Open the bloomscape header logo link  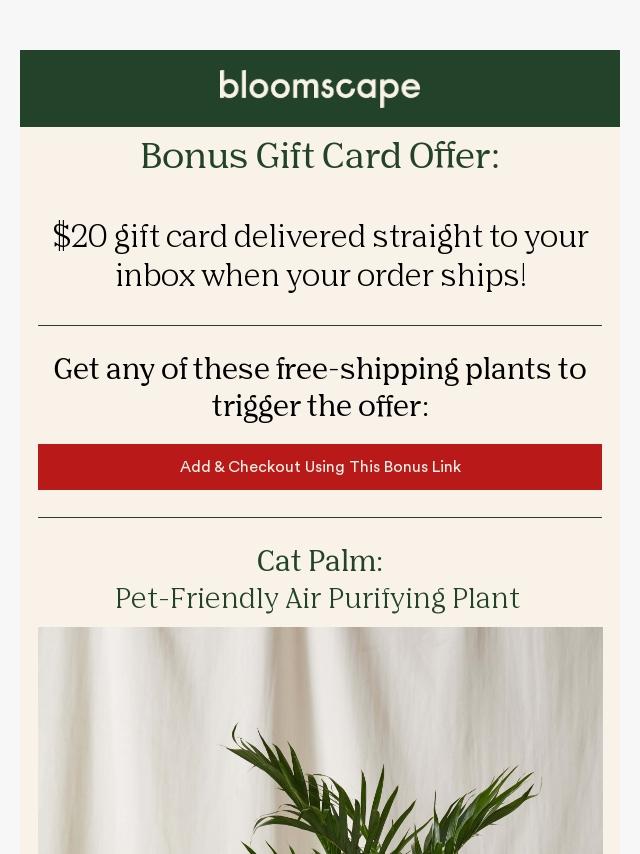320,88
